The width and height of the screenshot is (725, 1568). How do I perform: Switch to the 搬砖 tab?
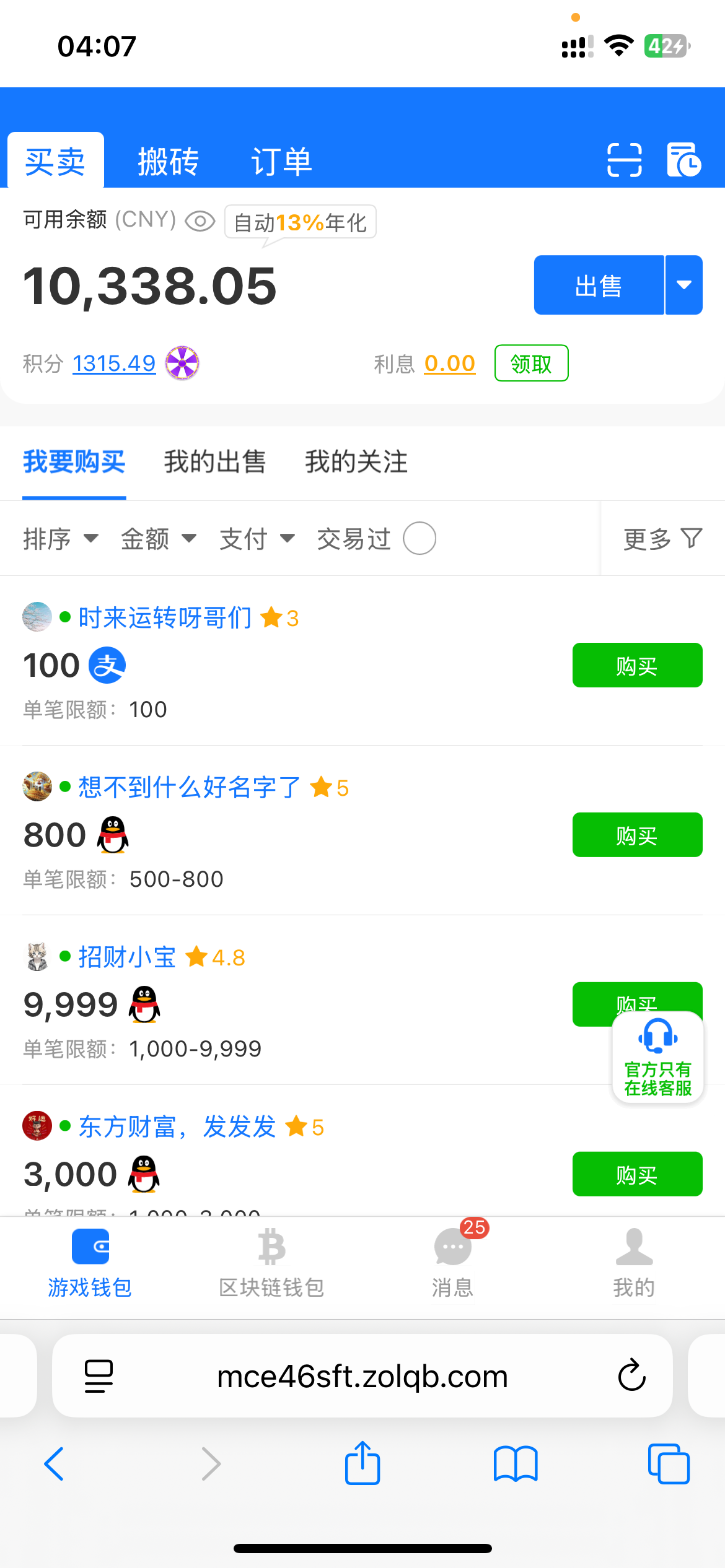(x=169, y=162)
